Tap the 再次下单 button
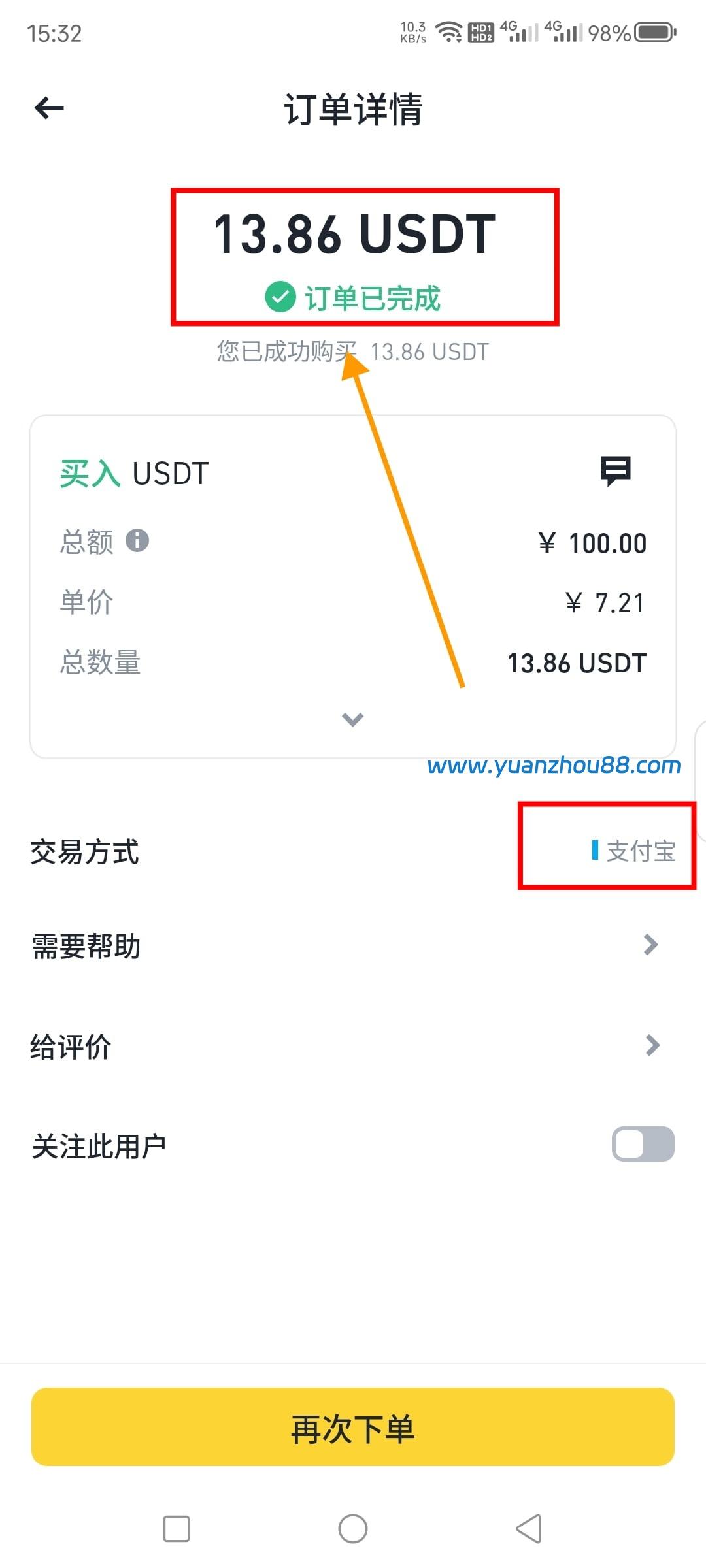This screenshot has height=1568, width=706. [x=353, y=1428]
